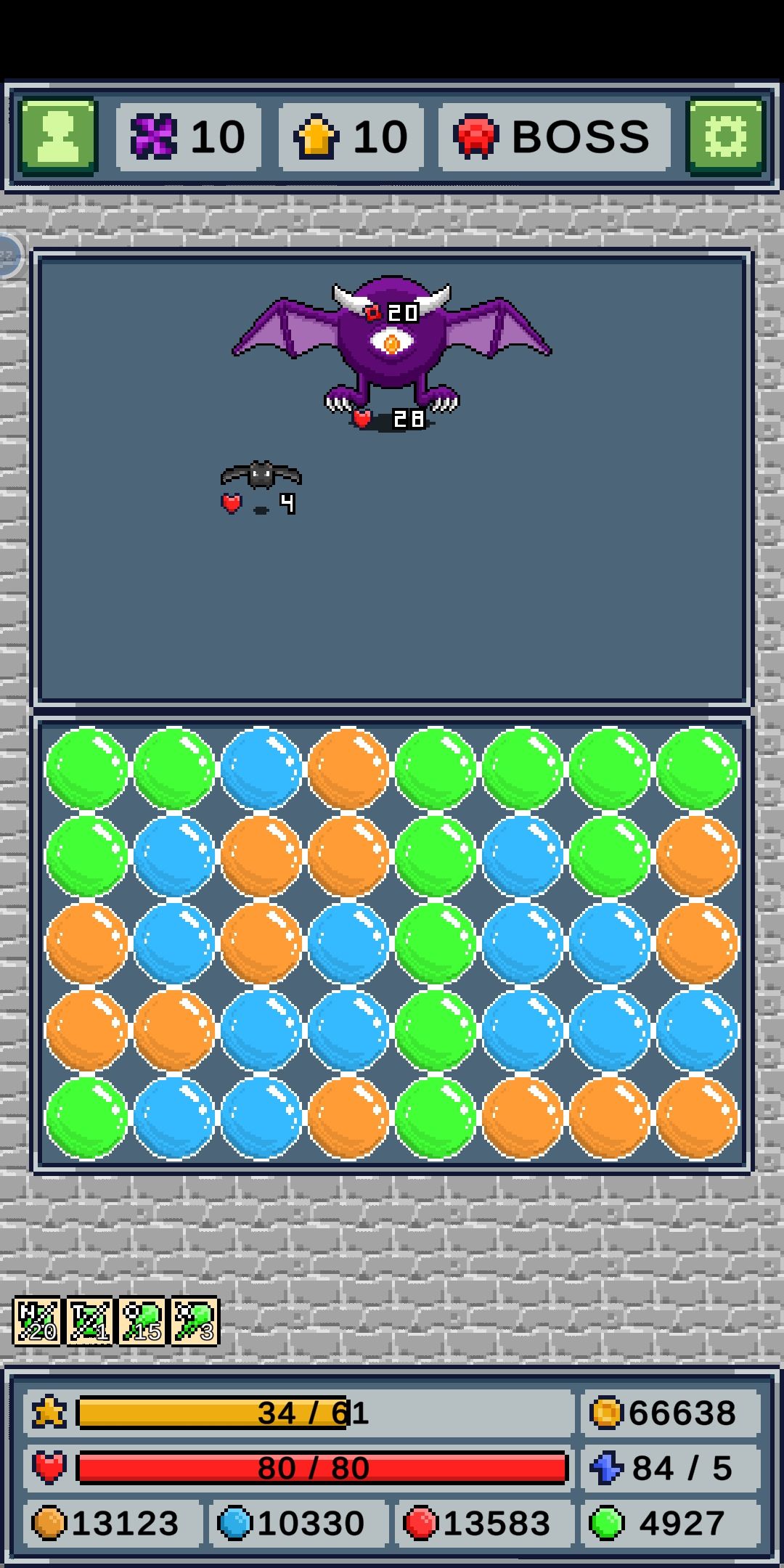The image size is (784, 1568).
Task: Tap the status icon numbered 15
Action: [142, 1321]
